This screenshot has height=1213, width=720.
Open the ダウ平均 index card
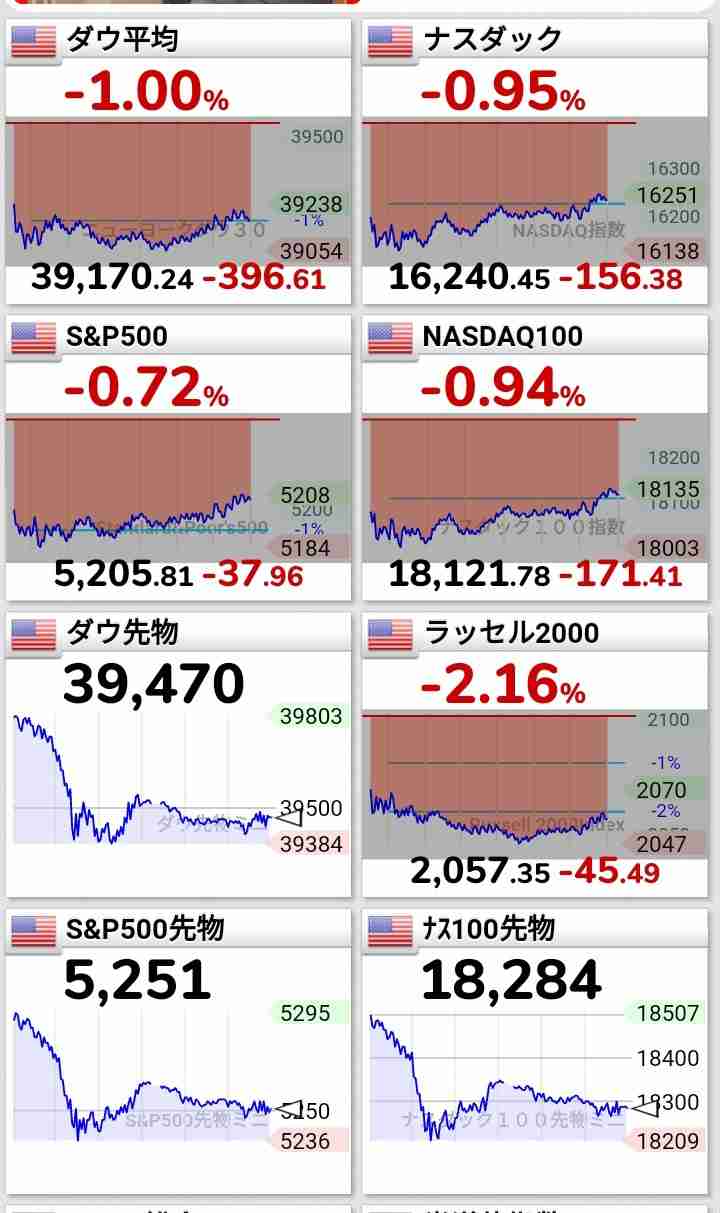179,162
